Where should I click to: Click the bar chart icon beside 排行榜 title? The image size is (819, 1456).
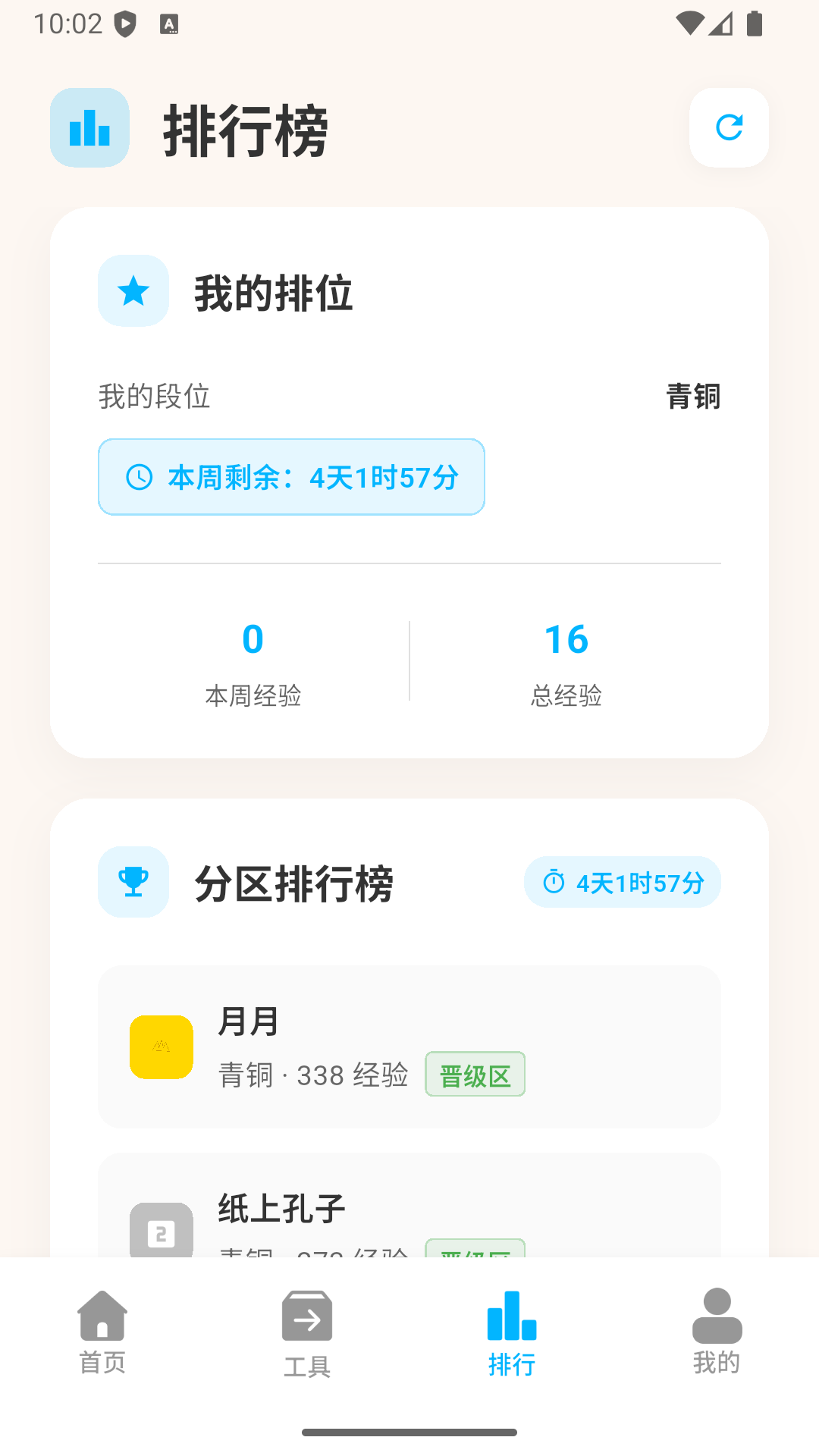(x=89, y=129)
